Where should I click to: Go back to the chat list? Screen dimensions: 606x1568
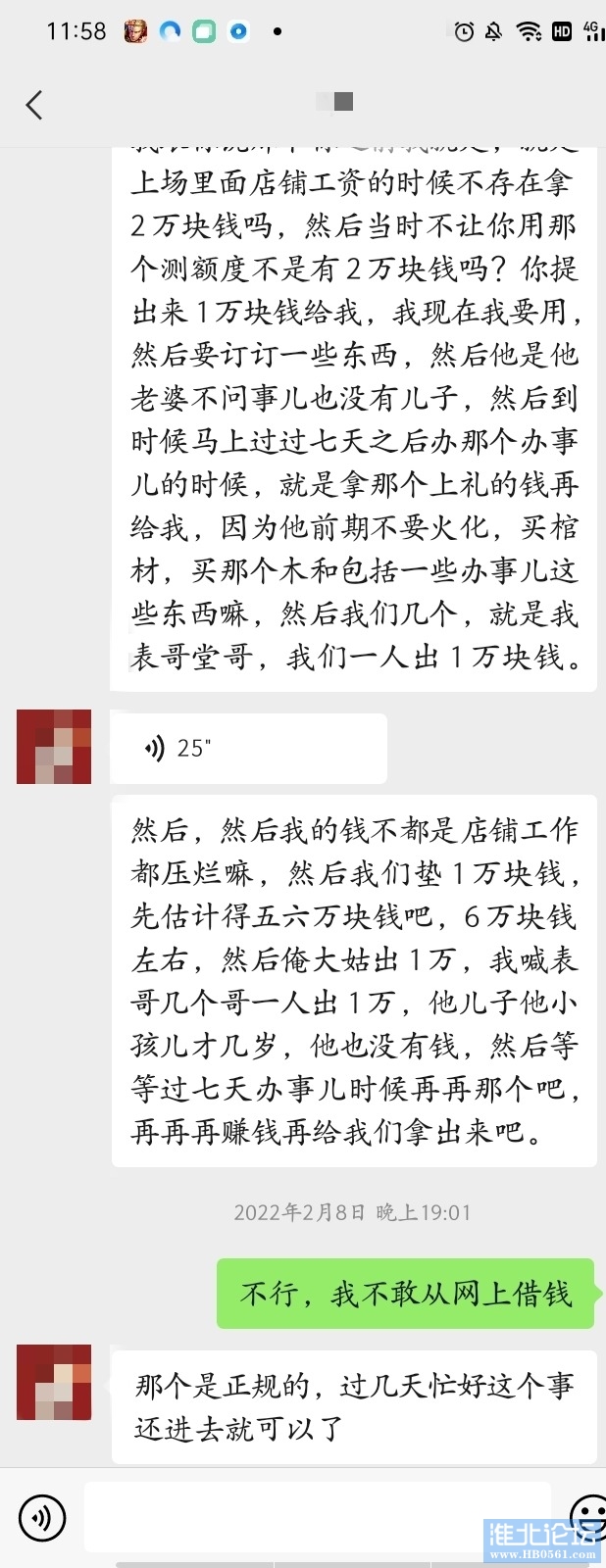click(35, 105)
